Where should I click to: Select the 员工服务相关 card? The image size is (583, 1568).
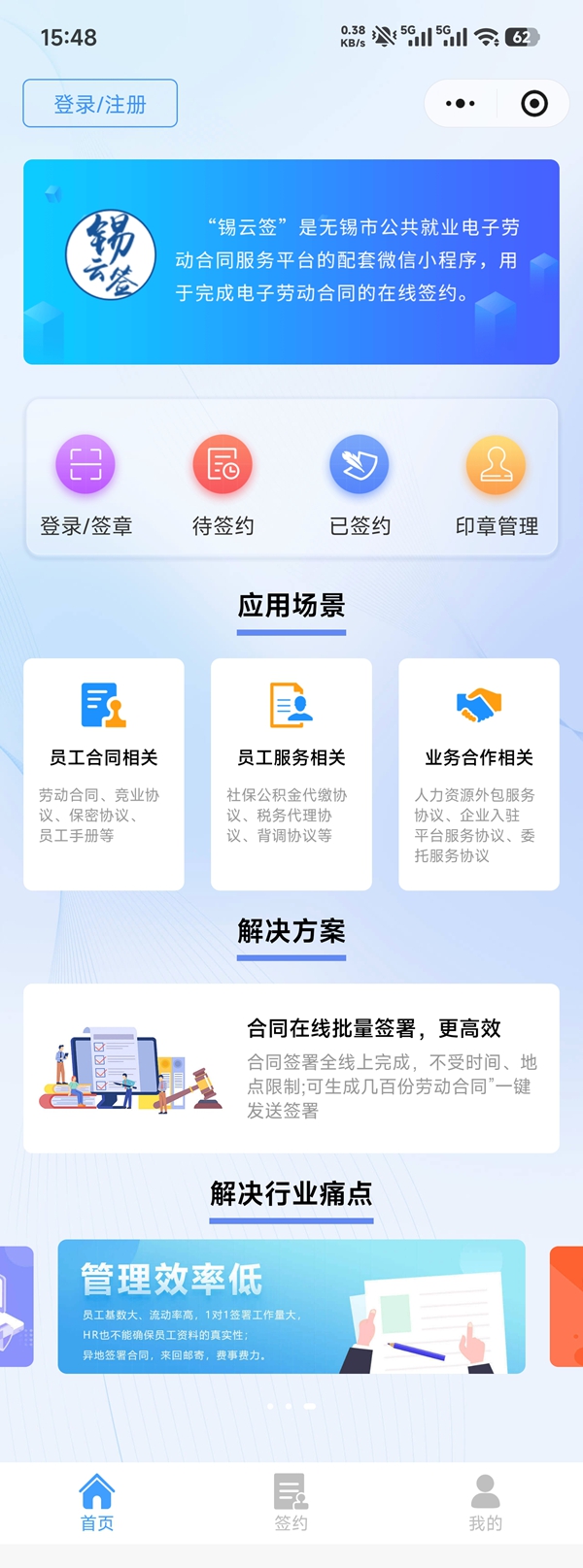point(291,774)
